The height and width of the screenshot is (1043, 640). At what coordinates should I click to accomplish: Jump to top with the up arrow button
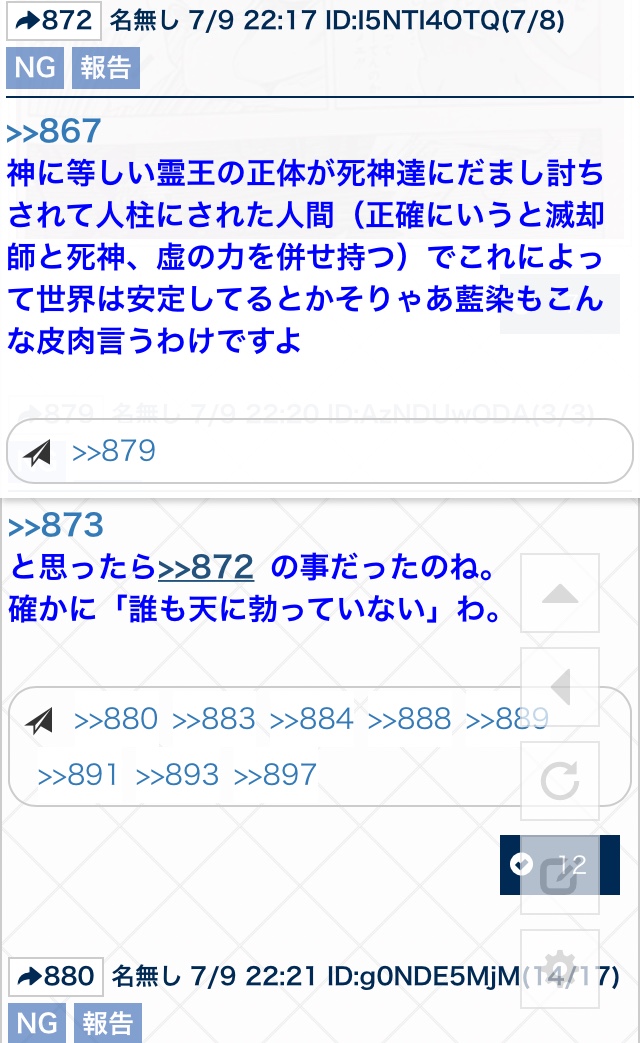(560, 594)
